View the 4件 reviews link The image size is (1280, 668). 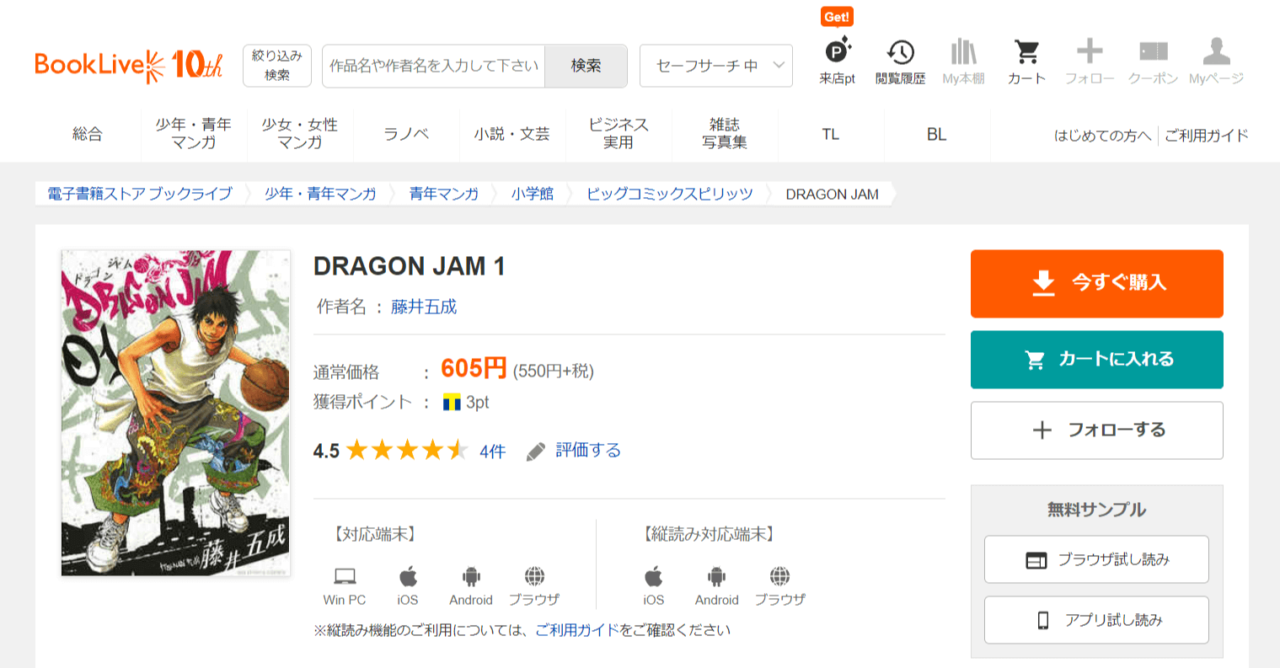click(492, 452)
